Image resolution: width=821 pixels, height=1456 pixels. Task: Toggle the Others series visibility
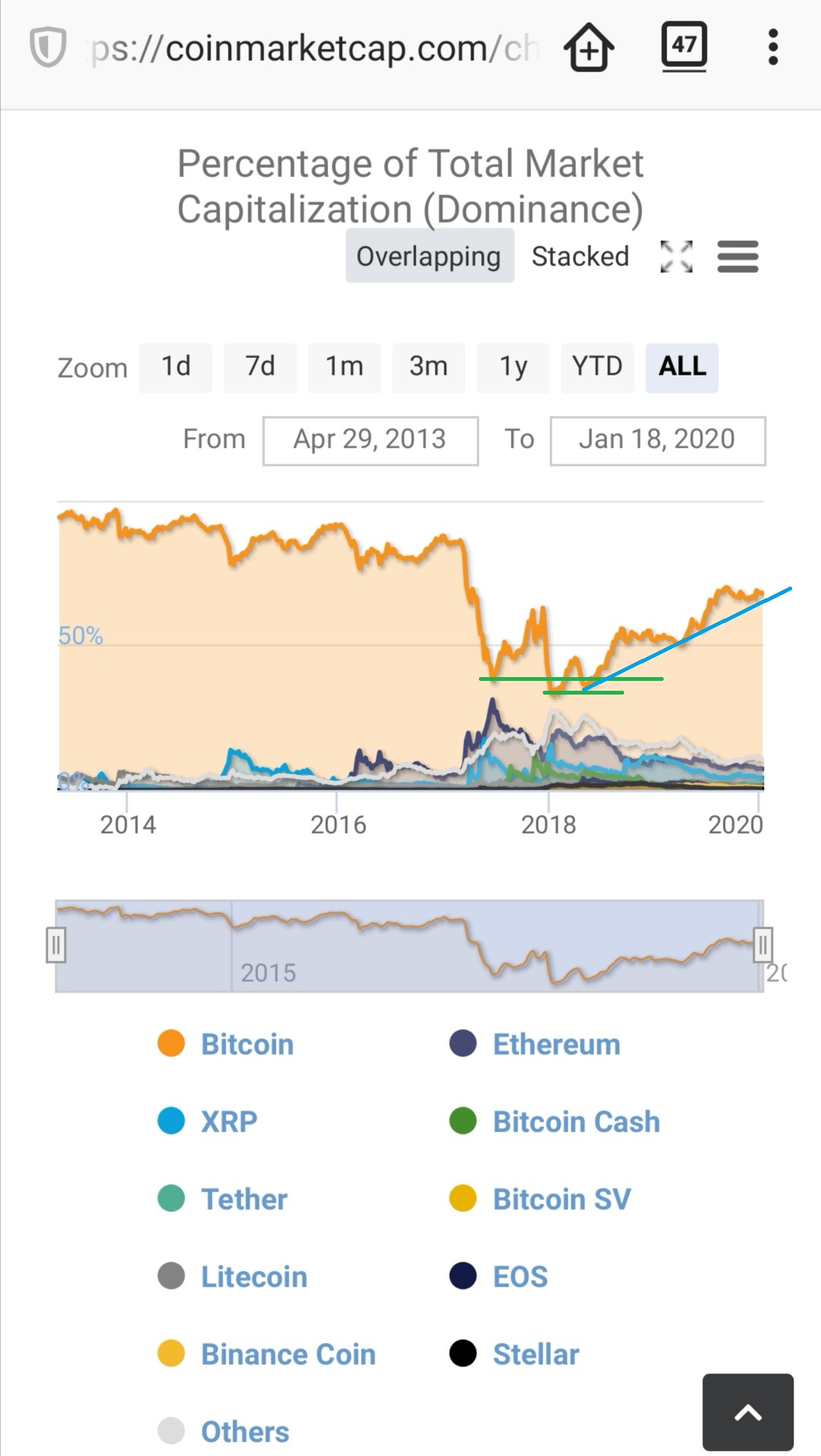[x=244, y=1431]
